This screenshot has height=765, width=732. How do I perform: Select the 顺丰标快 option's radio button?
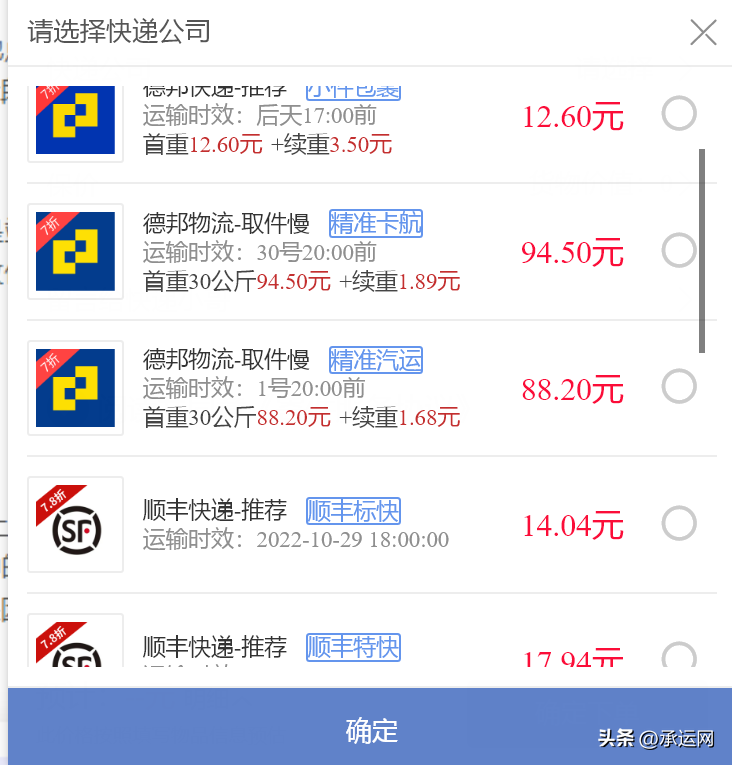pos(679,523)
